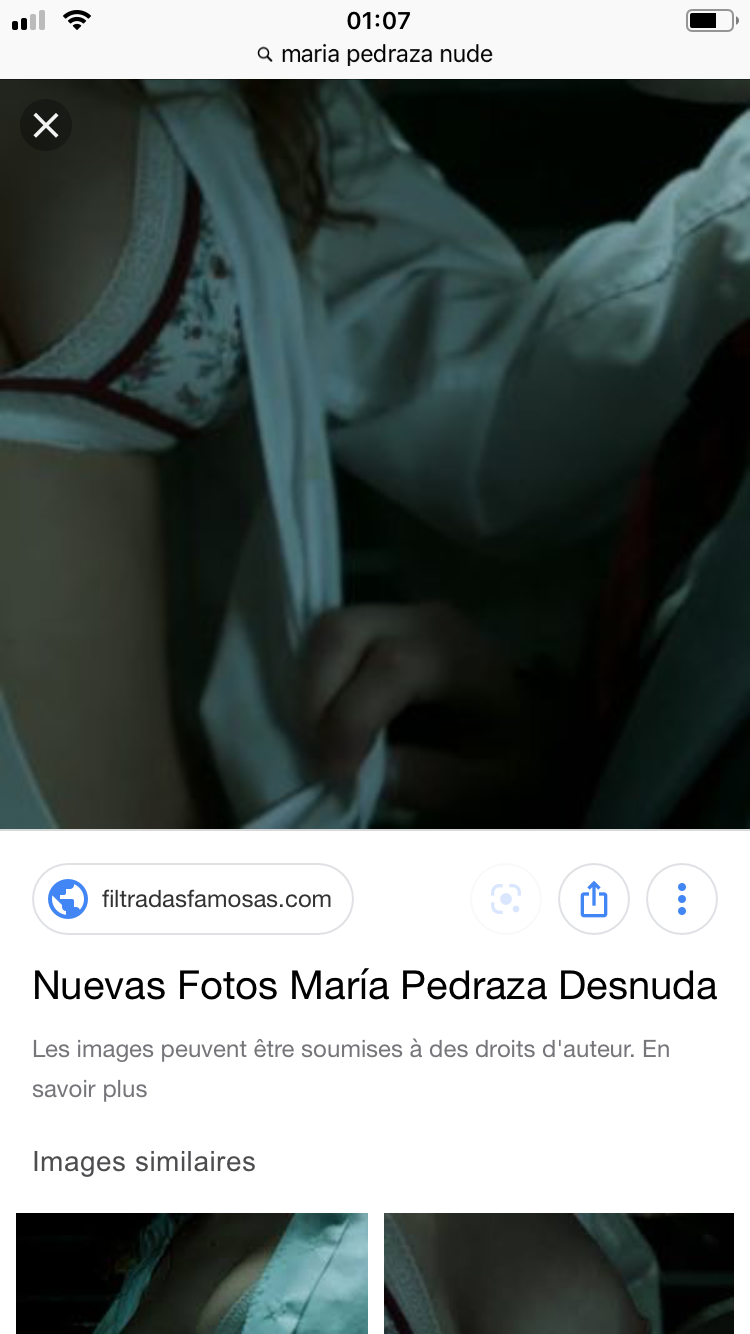750x1334 pixels.
Task: Open the three-dot overflow menu
Action: [682, 899]
